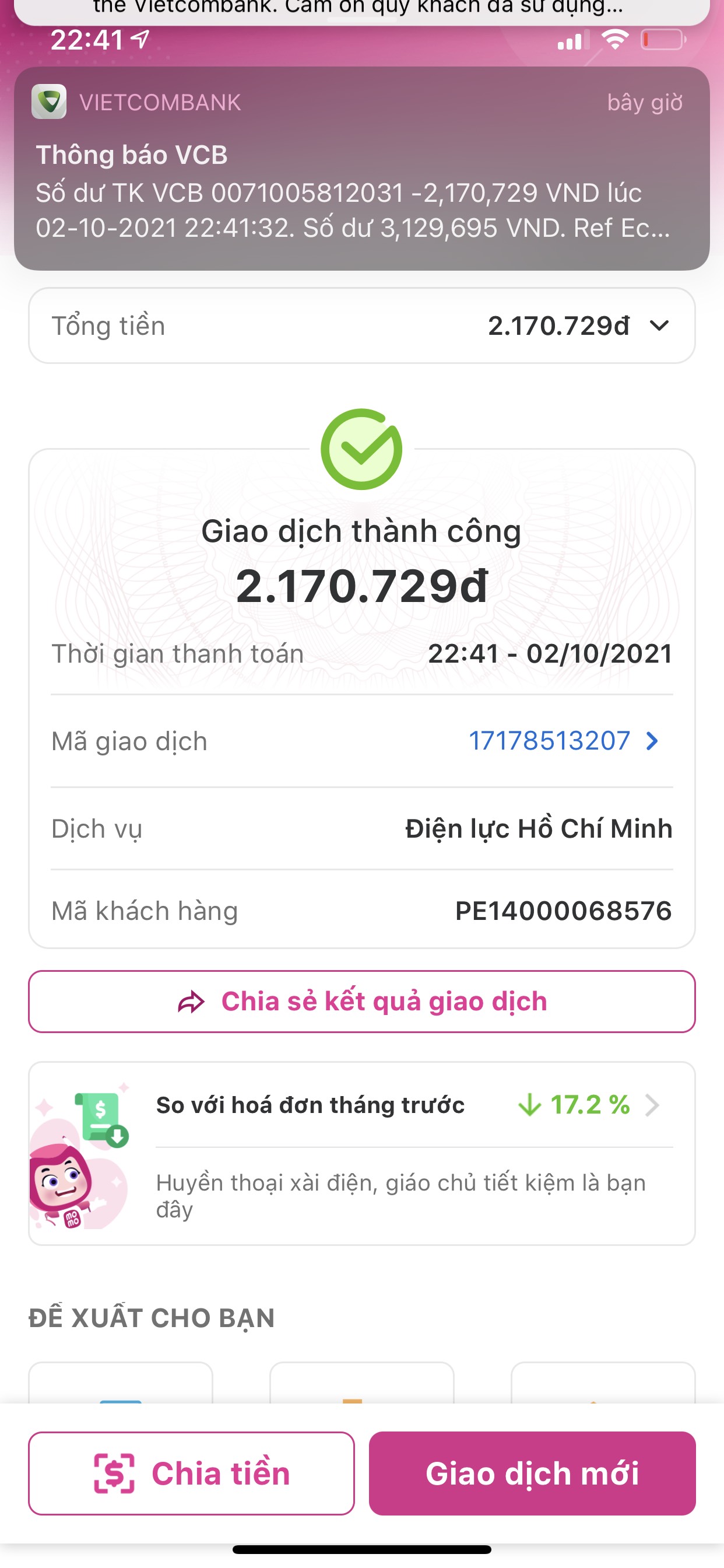
Task: Tap Chia sẻ kết quả giao dịch button
Action: point(361,1002)
